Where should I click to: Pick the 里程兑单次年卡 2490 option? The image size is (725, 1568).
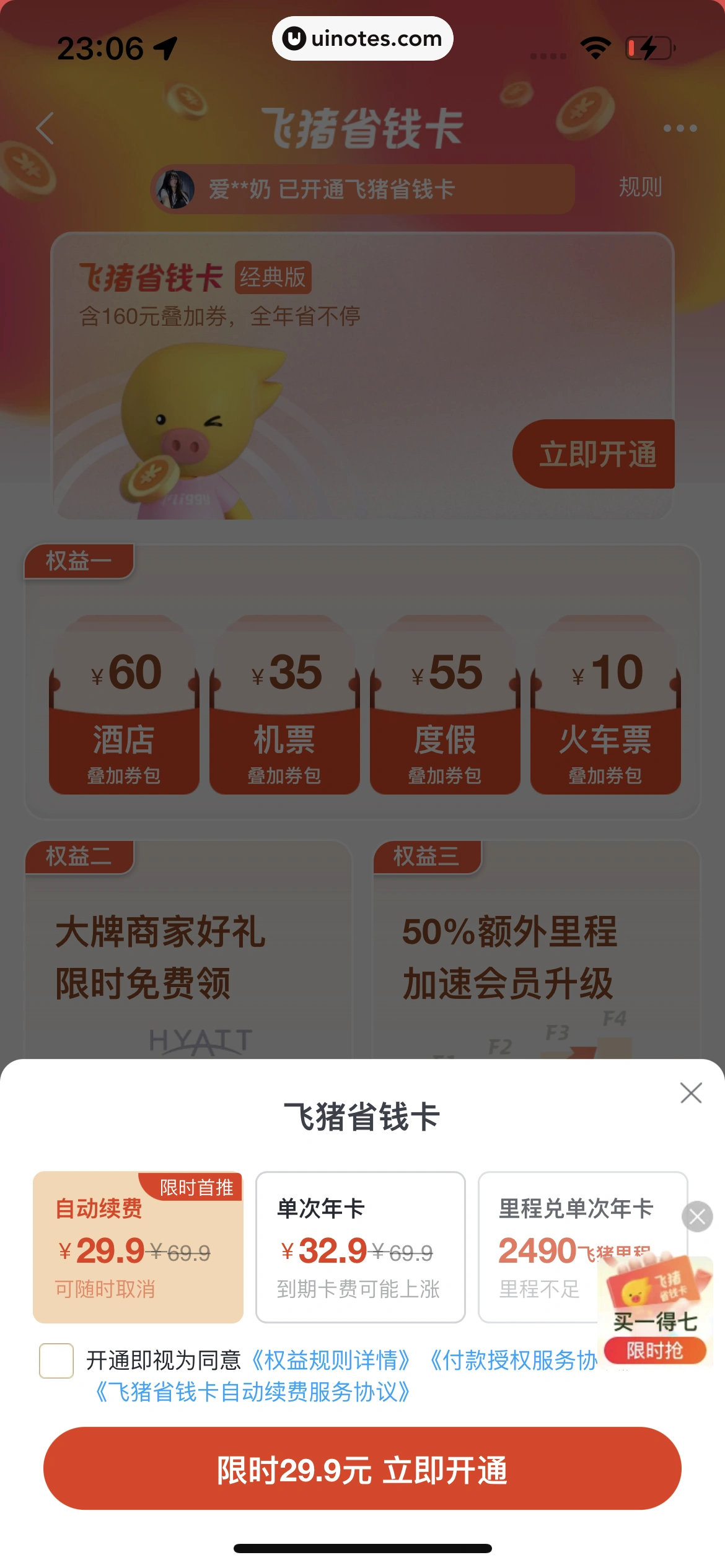pyautogui.click(x=545, y=1247)
